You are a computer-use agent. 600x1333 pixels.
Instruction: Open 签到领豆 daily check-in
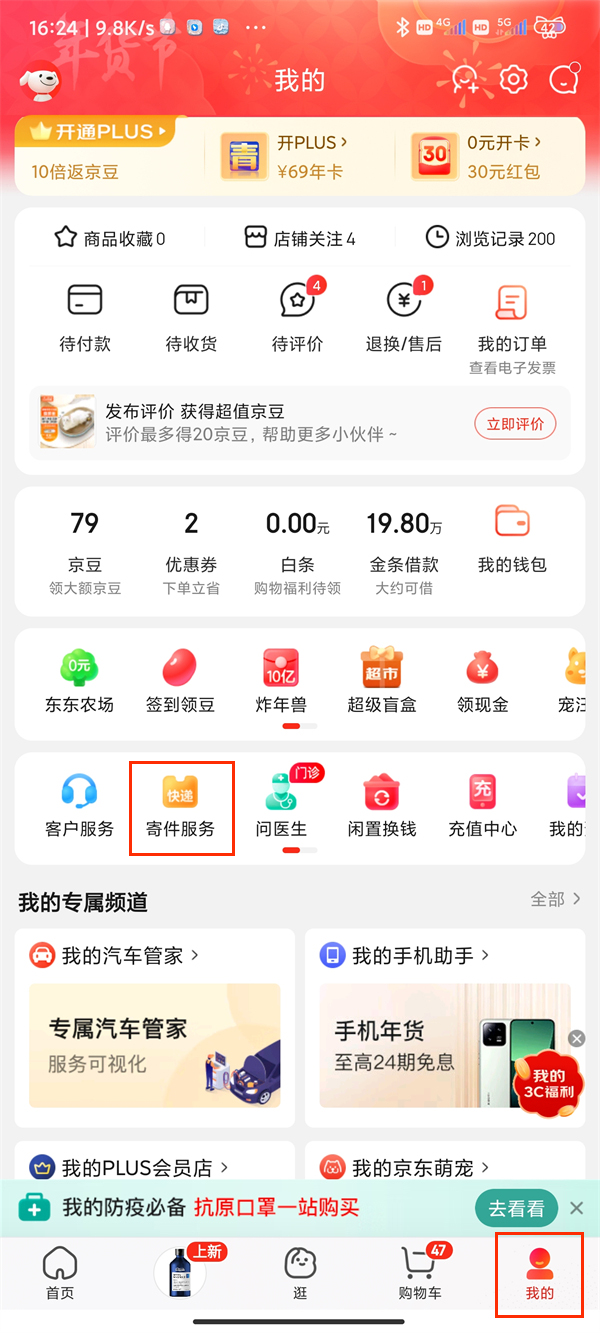tap(180, 680)
